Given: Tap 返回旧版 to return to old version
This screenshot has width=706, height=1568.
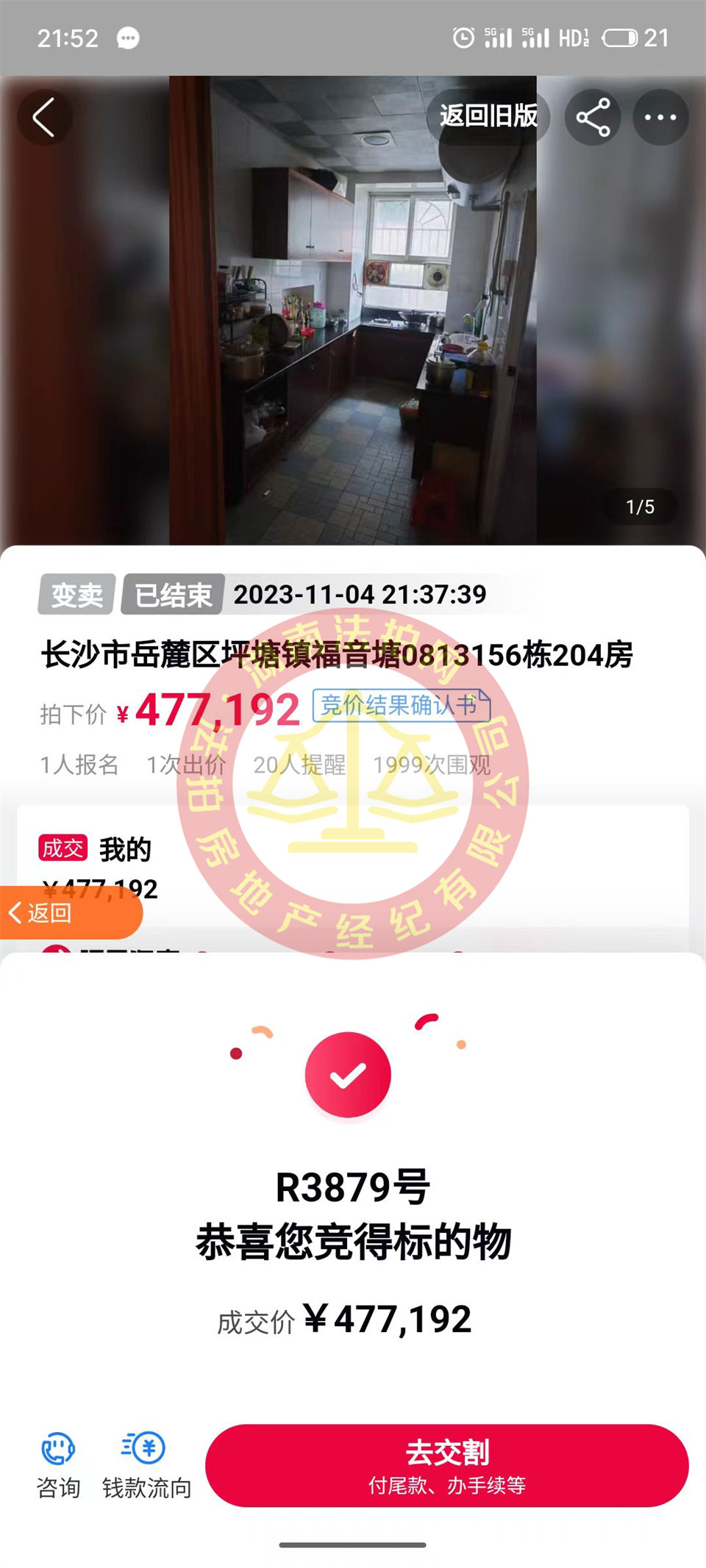Looking at the screenshot, I should click(488, 116).
